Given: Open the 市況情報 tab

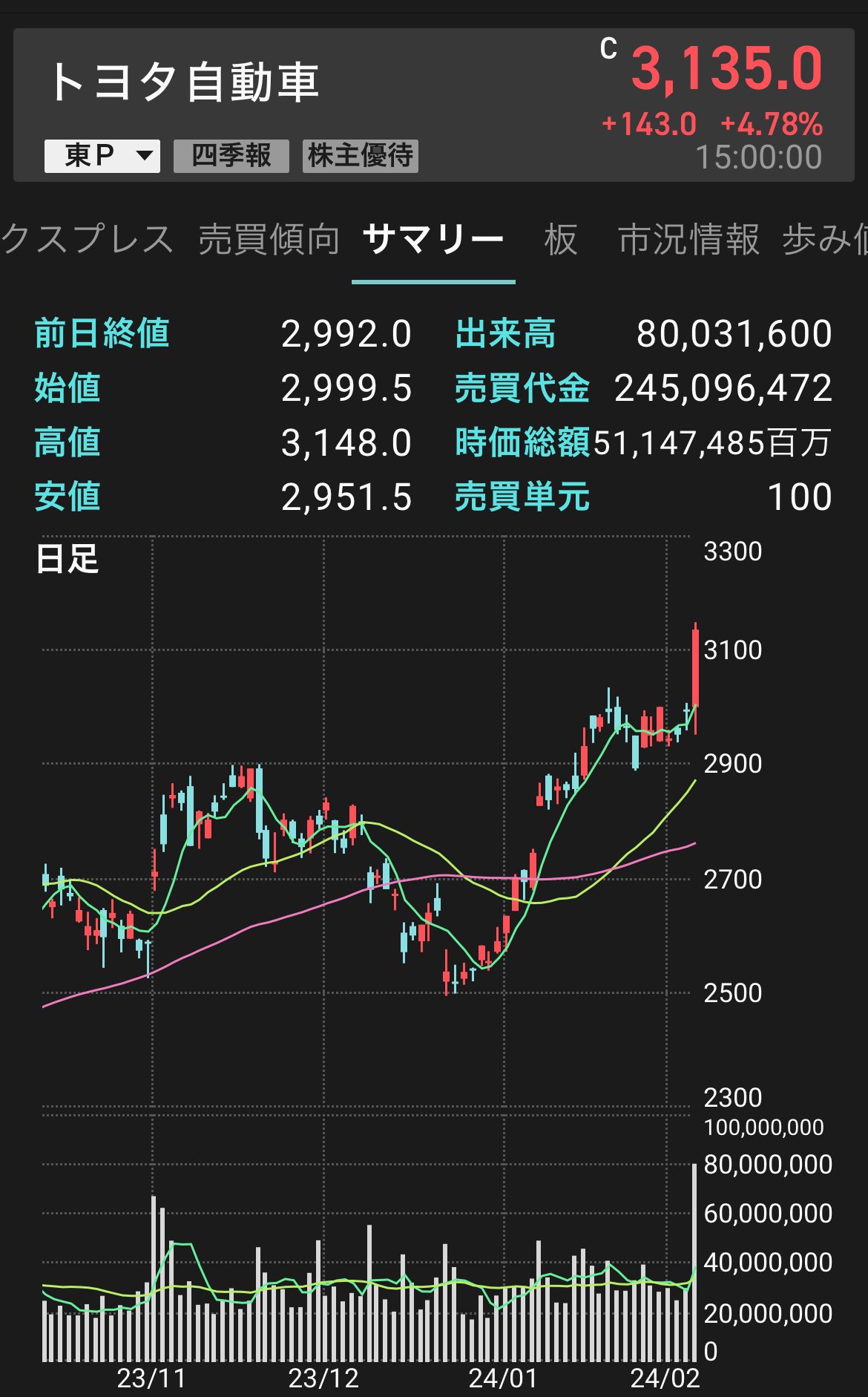Looking at the screenshot, I should pos(688,240).
